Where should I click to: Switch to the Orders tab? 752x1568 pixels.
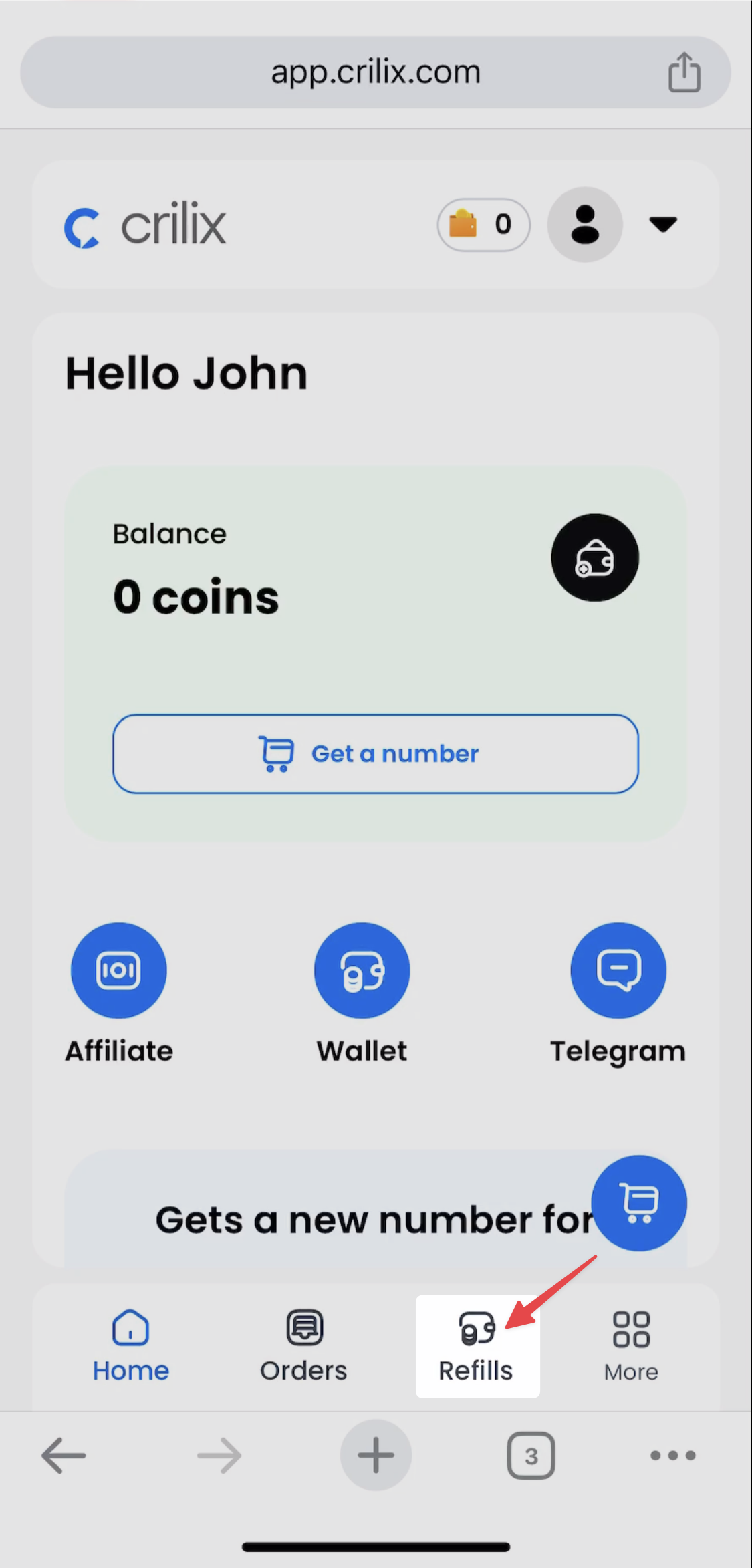coord(304,1346)
